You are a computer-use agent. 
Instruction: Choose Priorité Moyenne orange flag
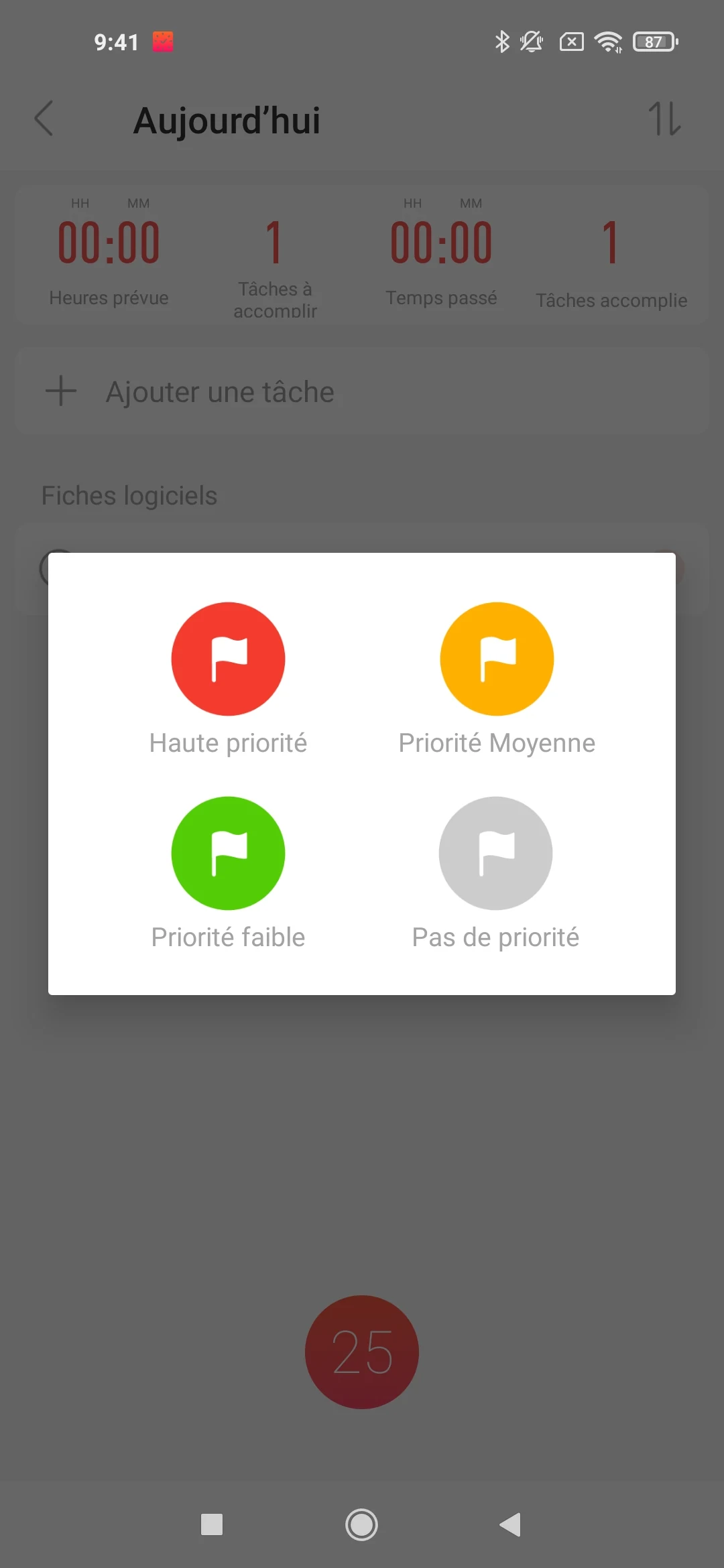(x=497, y=659)
